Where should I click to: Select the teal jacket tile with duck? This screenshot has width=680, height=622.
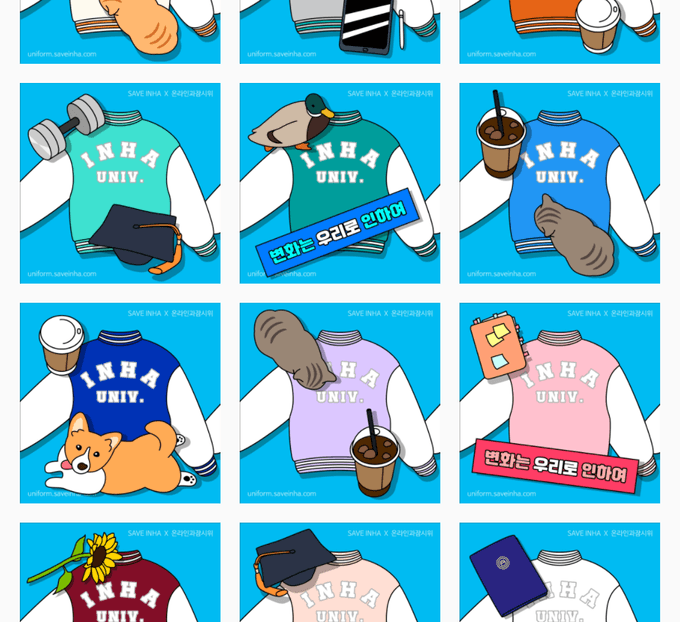pyautogui.click(x=339, y=183)
